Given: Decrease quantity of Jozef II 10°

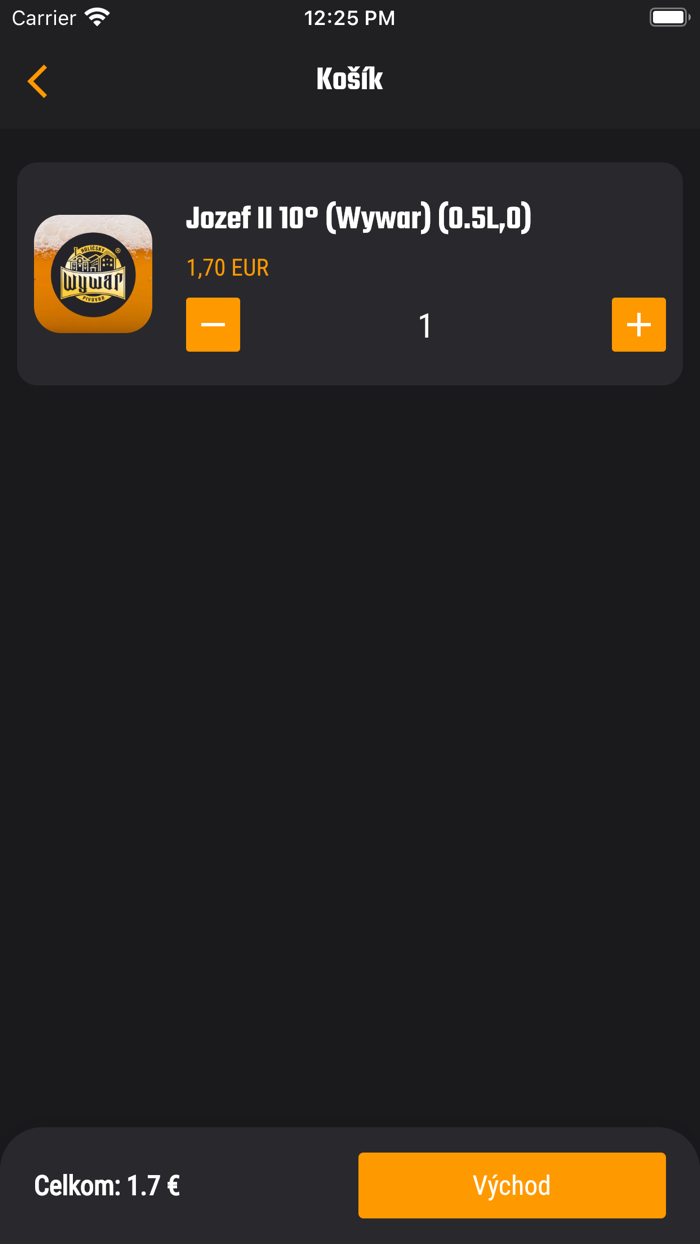Looking at the screenshot, I should pyautogui.click(x=213, y=325).
